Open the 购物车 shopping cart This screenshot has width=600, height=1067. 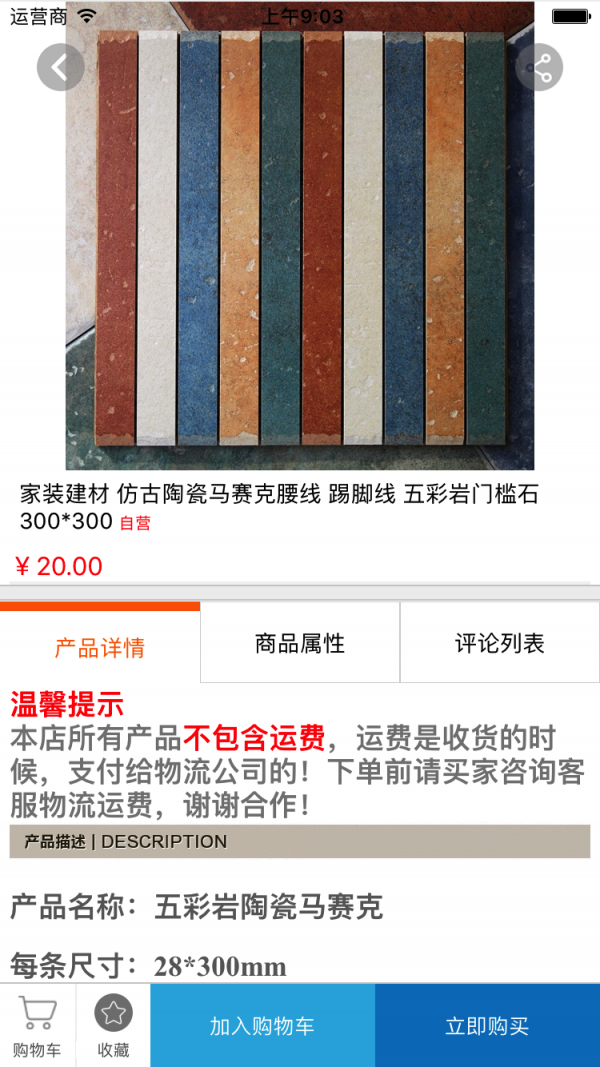tap(37, 1026)
